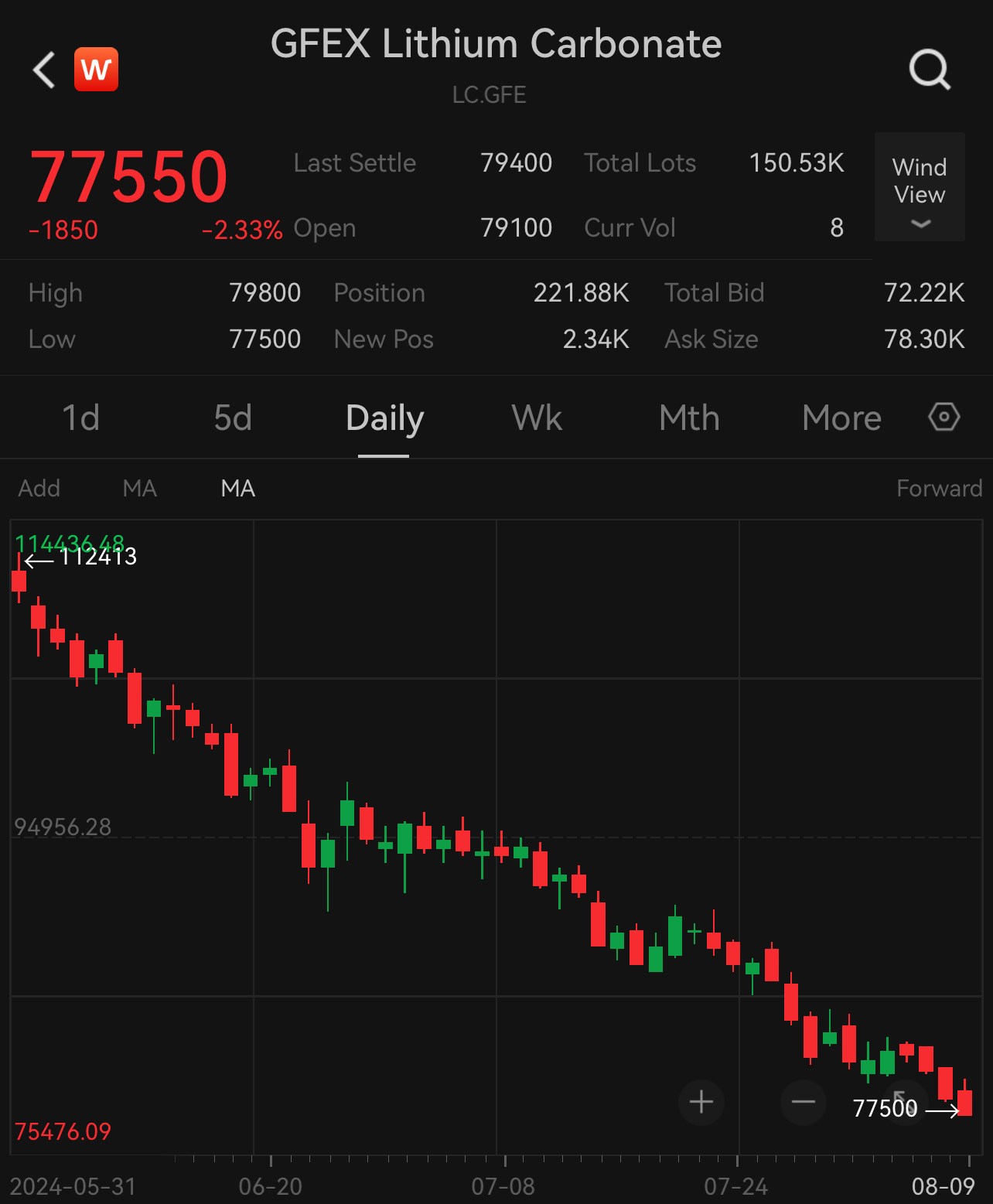
Task: Tap Add to add an indicator
Action: pyautogui.click(x=39, y=489)
